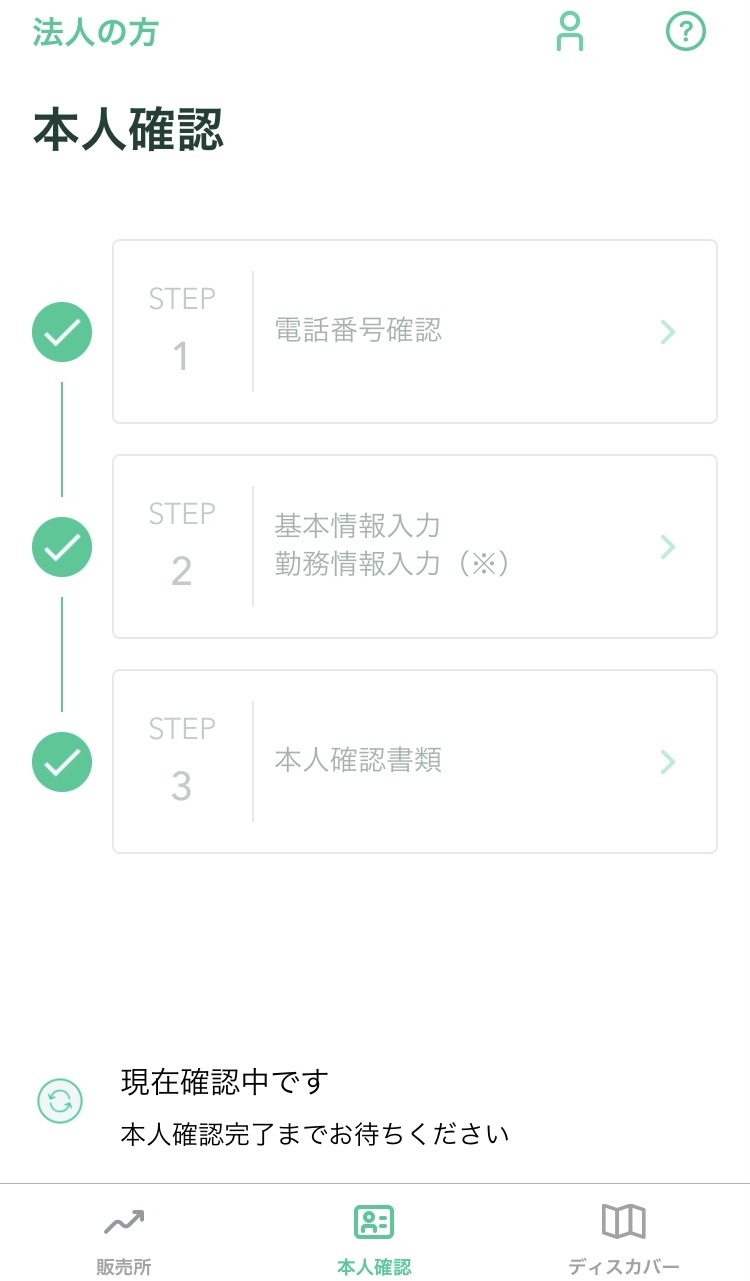Image resolution: width=750 pixels, height=1281 pixels.
Task: Open the account profile icon
Action: point(570,32)
